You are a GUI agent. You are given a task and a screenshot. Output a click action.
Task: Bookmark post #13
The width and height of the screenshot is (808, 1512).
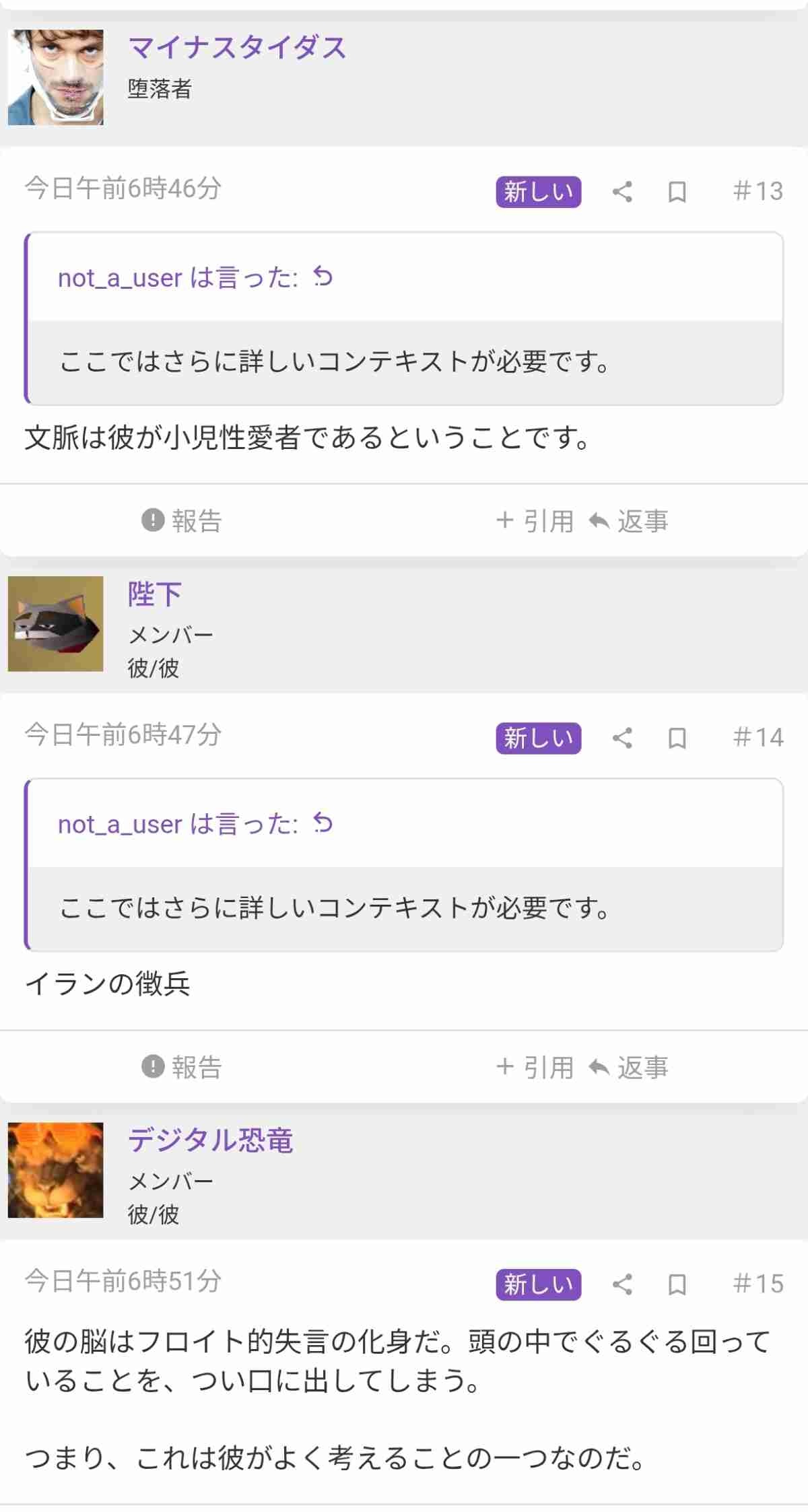click(677, 192)
